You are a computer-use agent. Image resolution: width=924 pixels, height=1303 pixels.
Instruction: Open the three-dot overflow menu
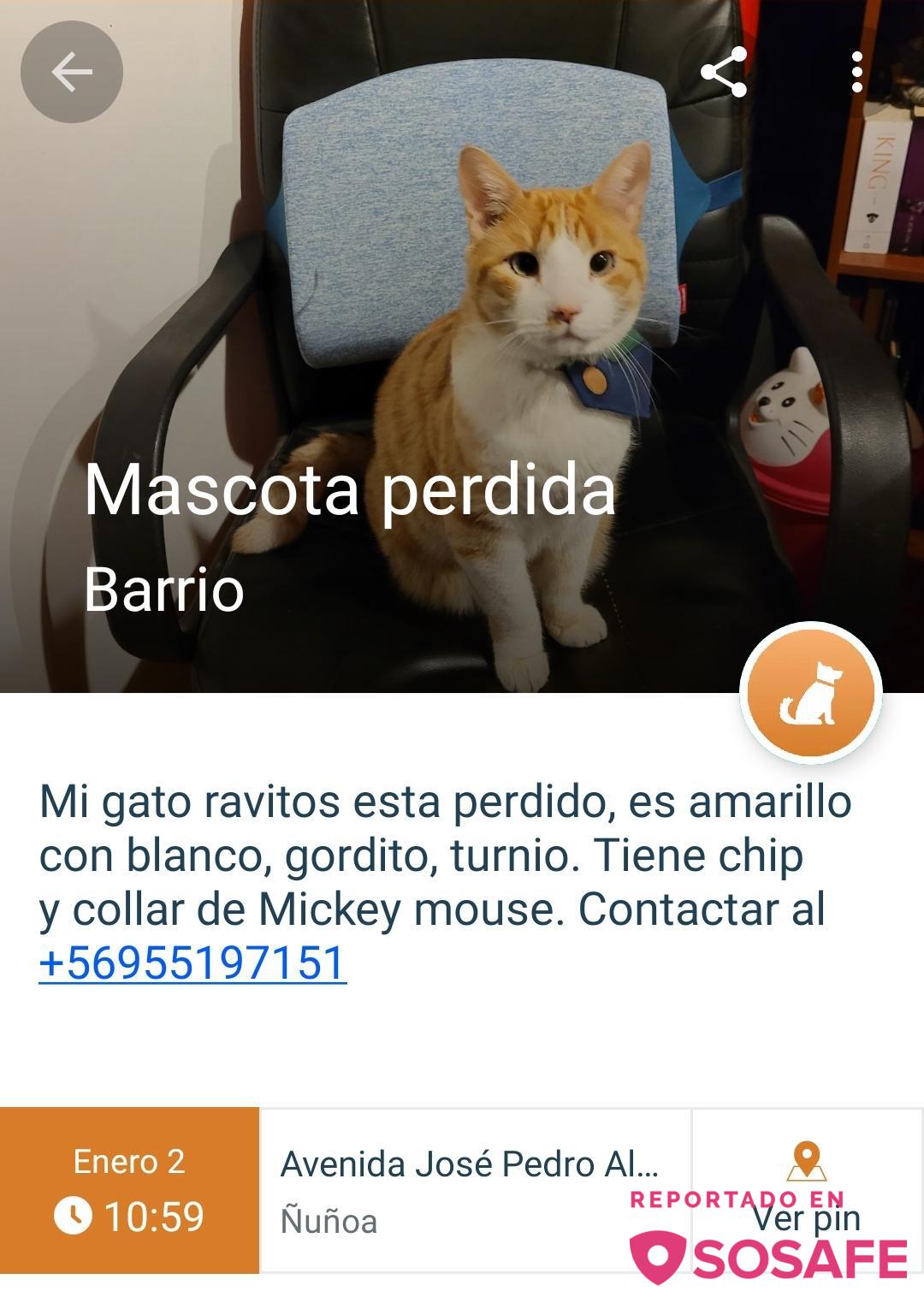856,72
